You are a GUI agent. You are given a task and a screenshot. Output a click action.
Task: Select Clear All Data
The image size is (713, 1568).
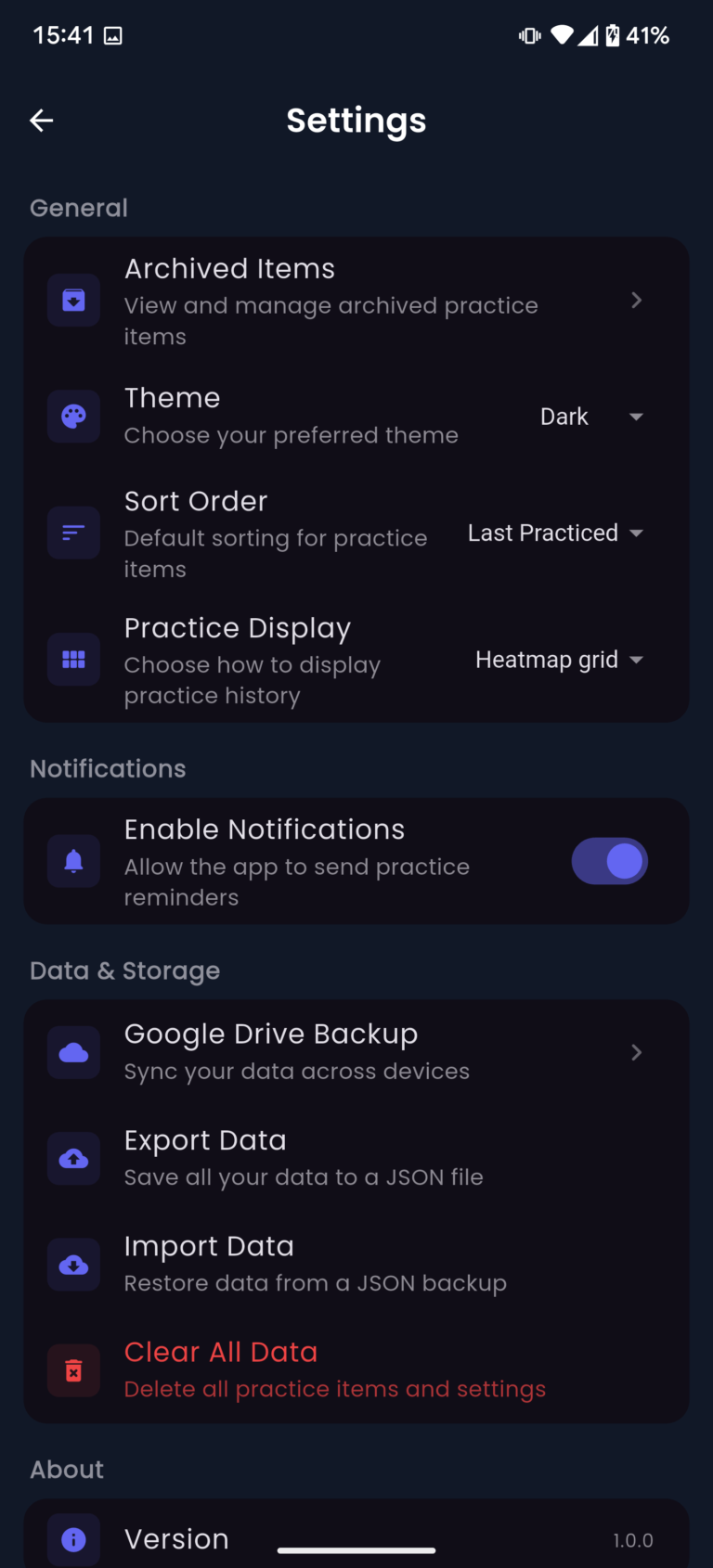(x=356, y=1369)
